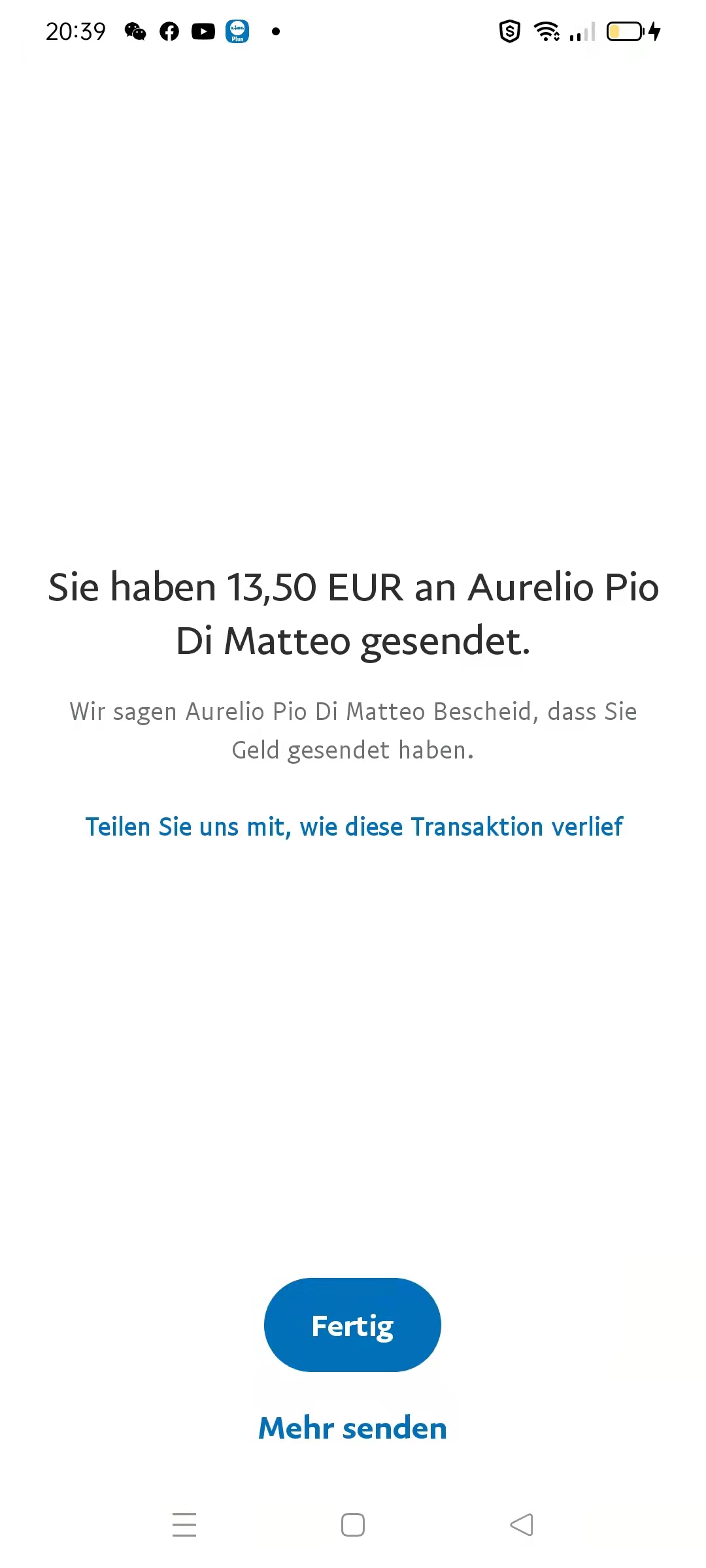Go back with the system back button
The width and height of the screenshot is (706, 1568).
click(522, 1525)
